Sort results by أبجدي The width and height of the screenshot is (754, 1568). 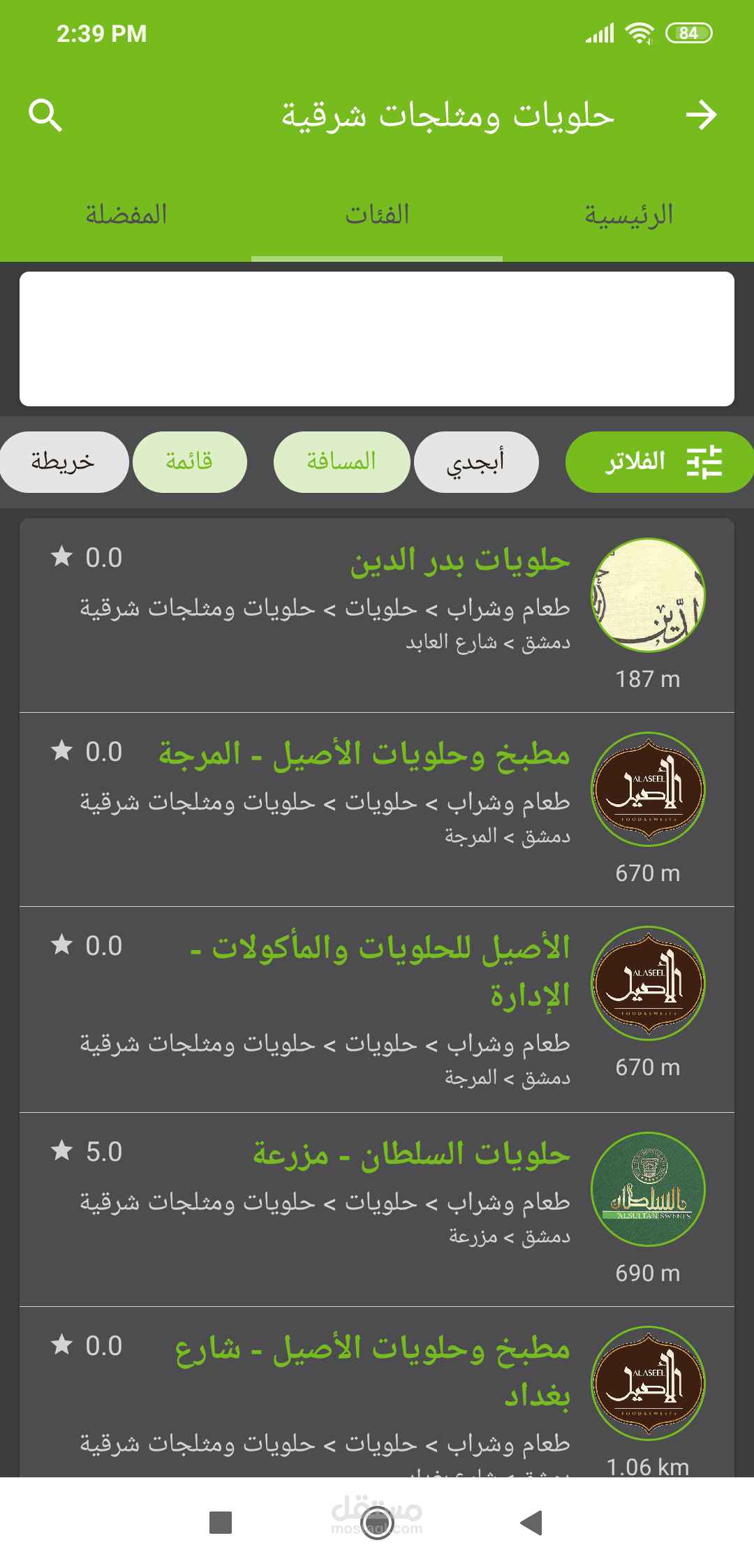pyautogui.click(x=476, y=462)
